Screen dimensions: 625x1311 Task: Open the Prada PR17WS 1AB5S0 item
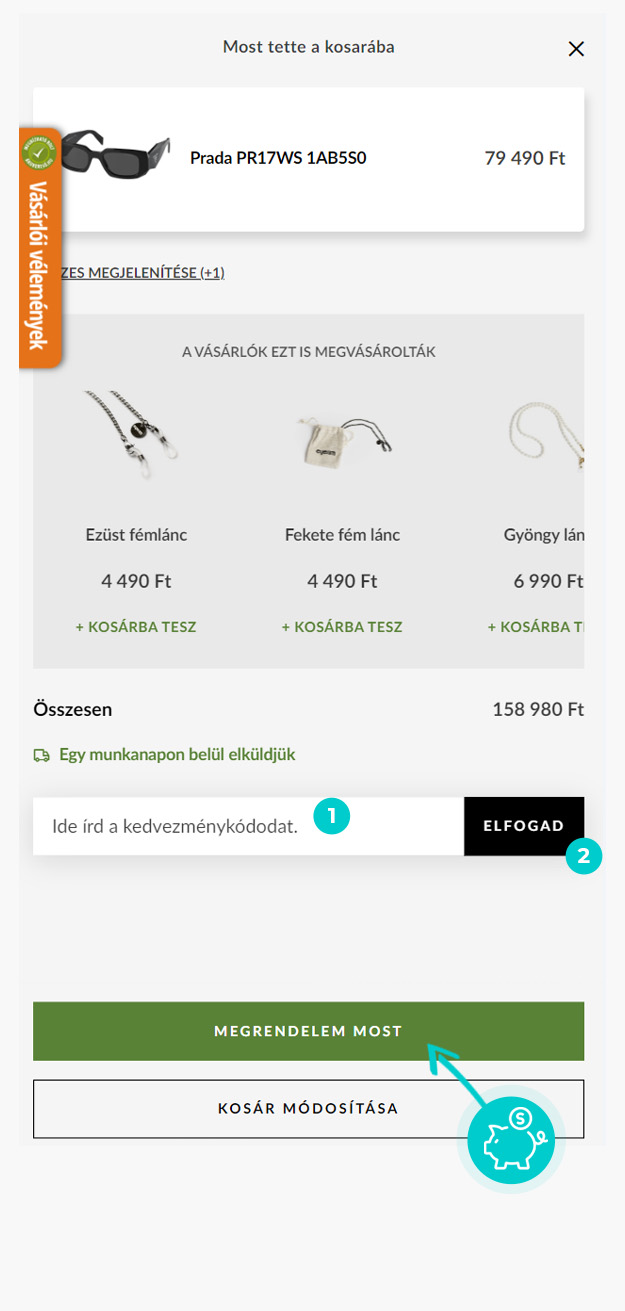pos(278,158)
